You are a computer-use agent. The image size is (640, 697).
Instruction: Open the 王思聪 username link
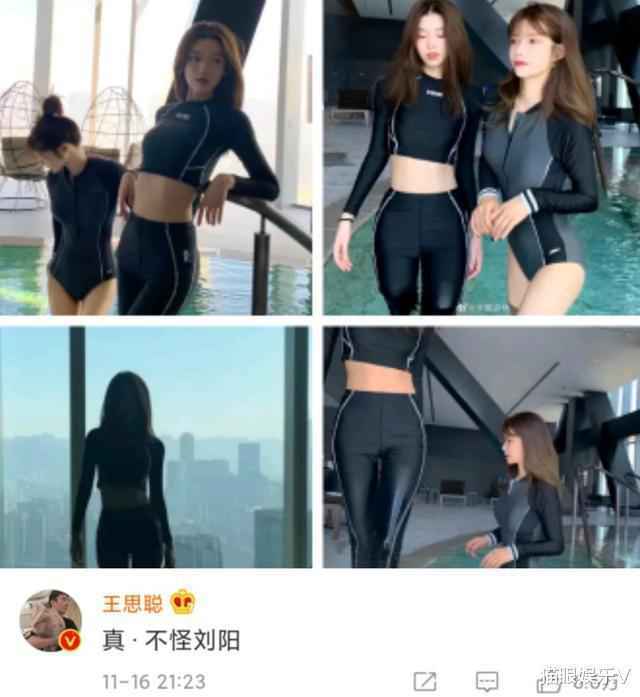134,603
